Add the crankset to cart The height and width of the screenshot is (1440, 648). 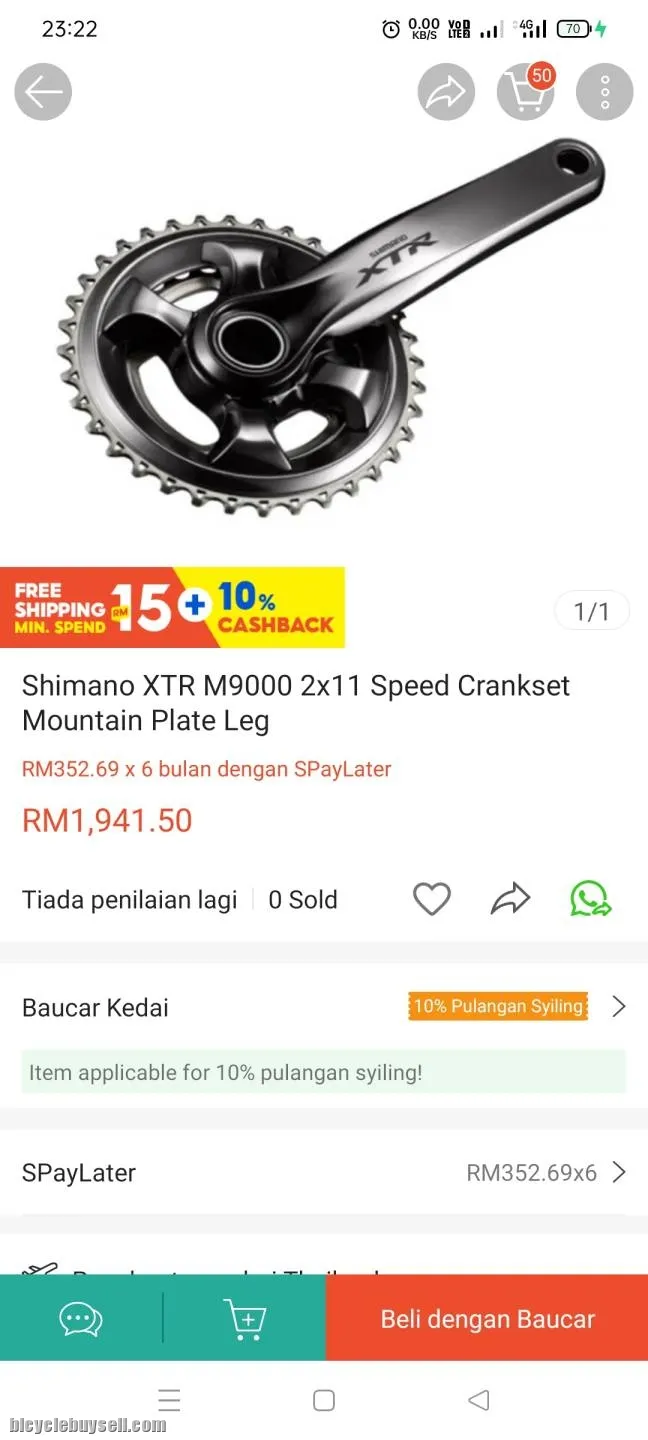click(x=244, y=1319)
